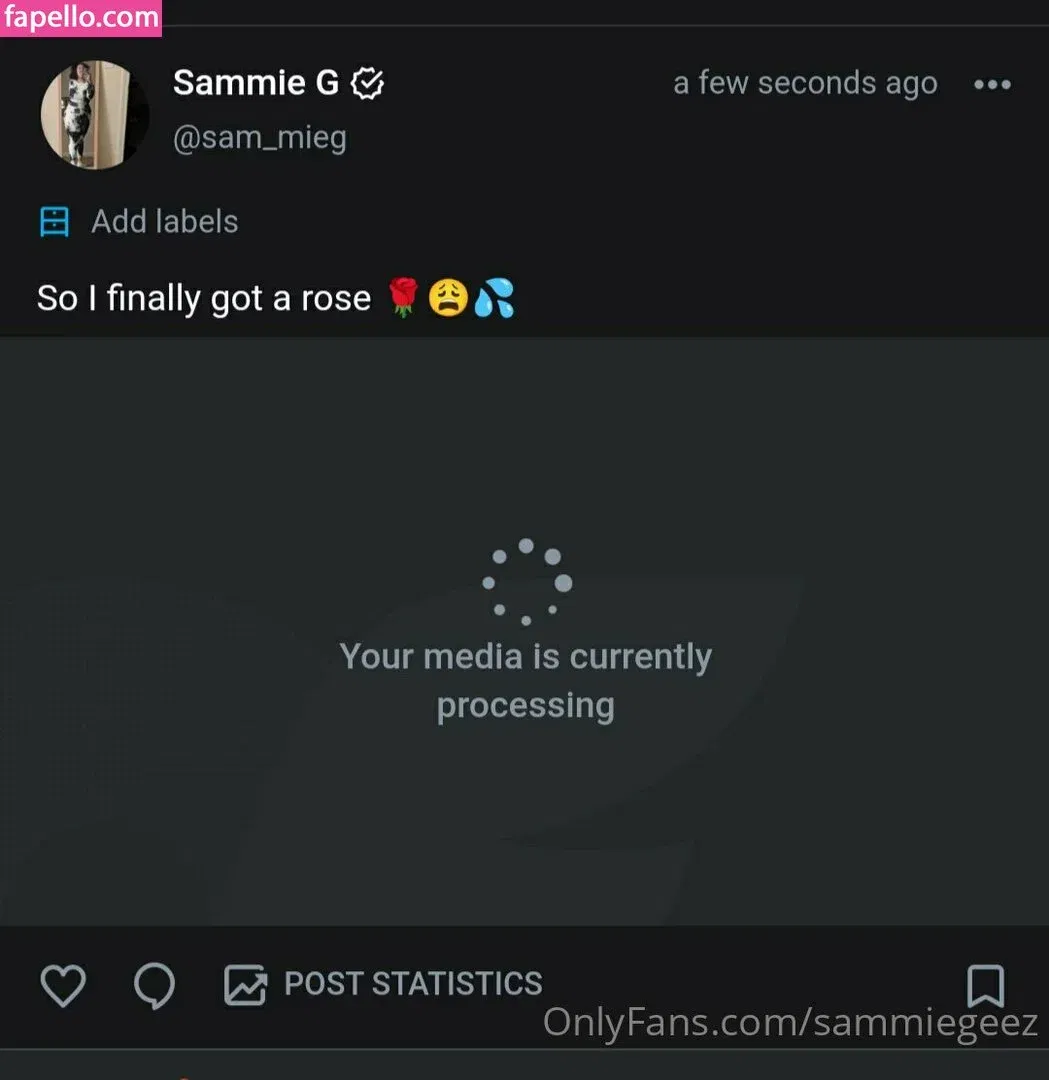Open comments on the rose post

154,986
